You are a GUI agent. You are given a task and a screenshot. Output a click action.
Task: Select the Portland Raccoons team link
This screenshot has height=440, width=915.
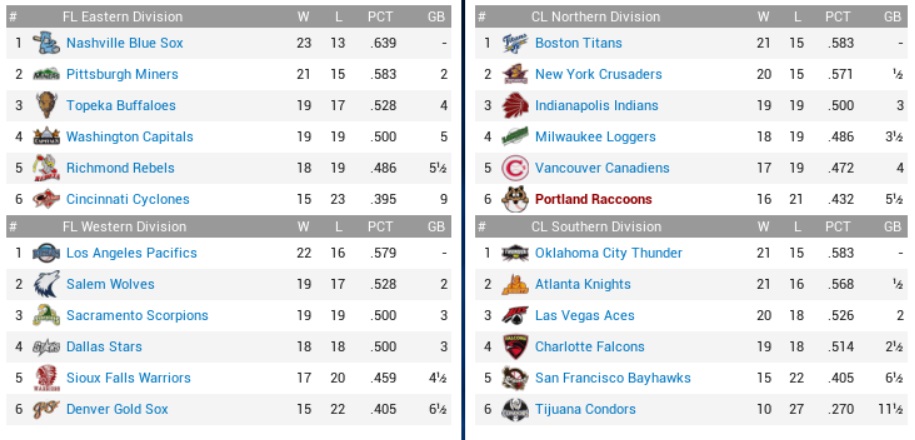[x=593, y=199]
